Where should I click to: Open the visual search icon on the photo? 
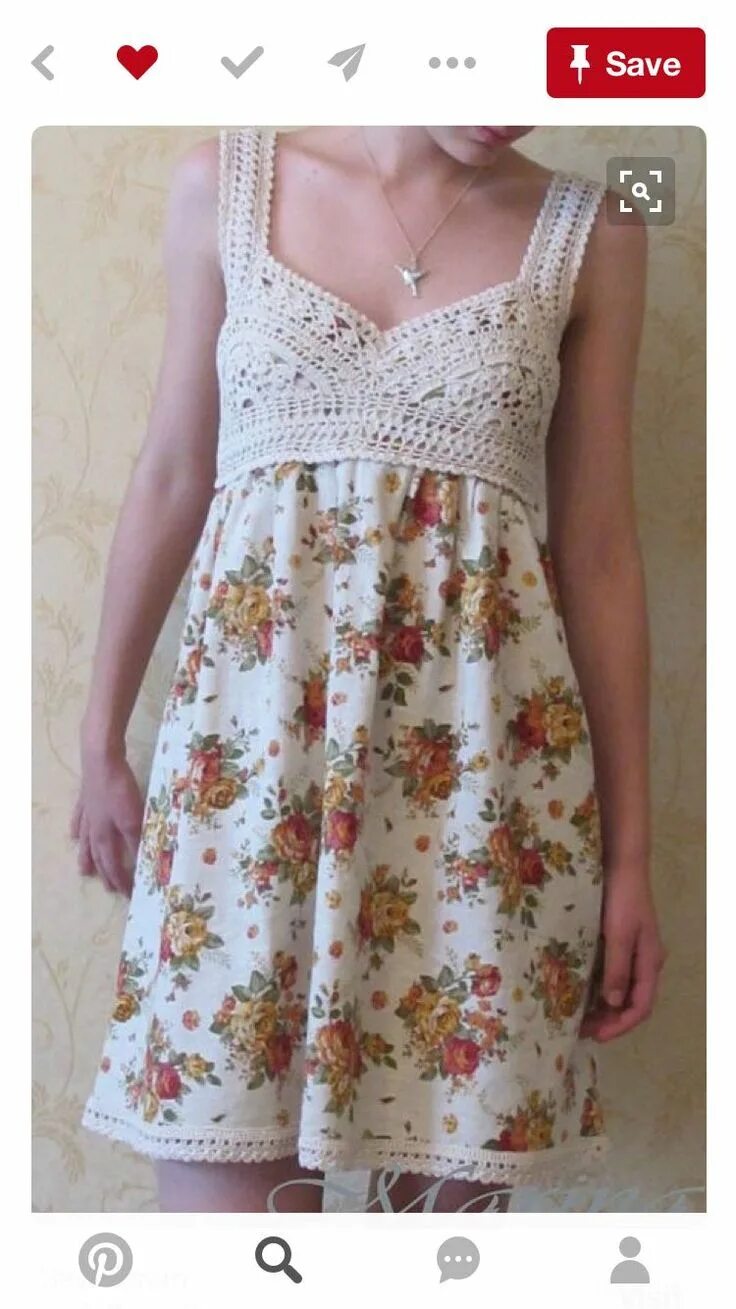click(640, 191)
